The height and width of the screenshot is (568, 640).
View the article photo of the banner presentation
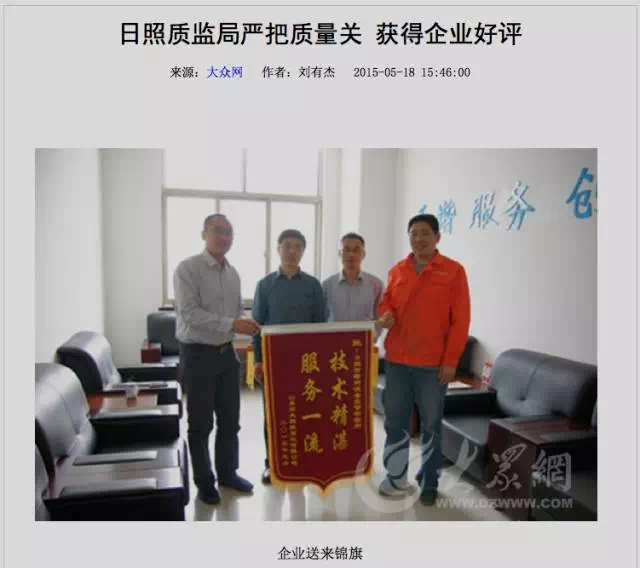pyautogui.click(x=316, y=334)
